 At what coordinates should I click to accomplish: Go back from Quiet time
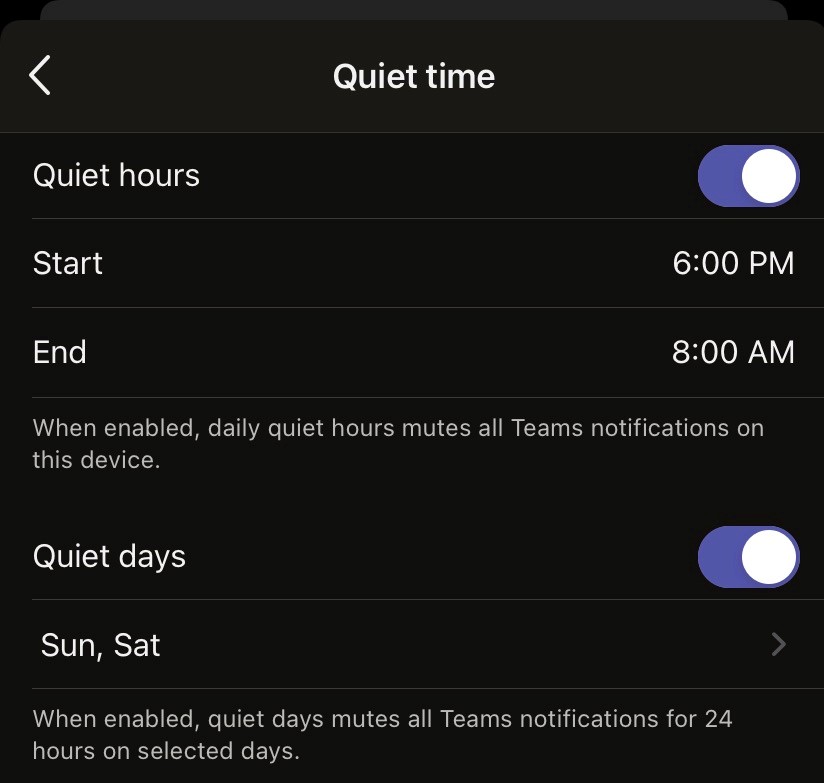[x=40, y=76]
